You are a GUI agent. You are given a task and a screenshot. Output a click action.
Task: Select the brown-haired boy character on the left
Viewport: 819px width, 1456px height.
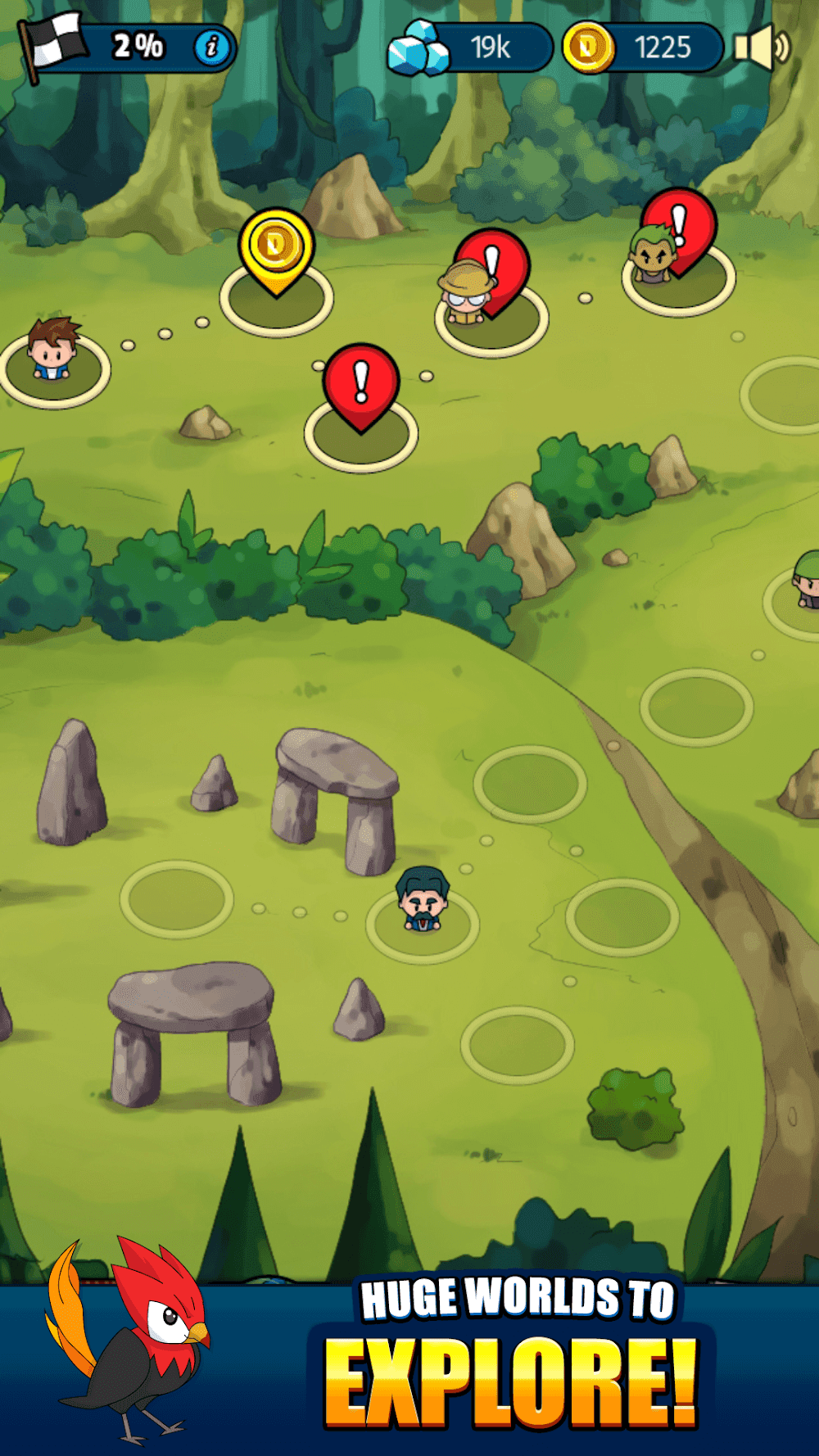point(51,352)
